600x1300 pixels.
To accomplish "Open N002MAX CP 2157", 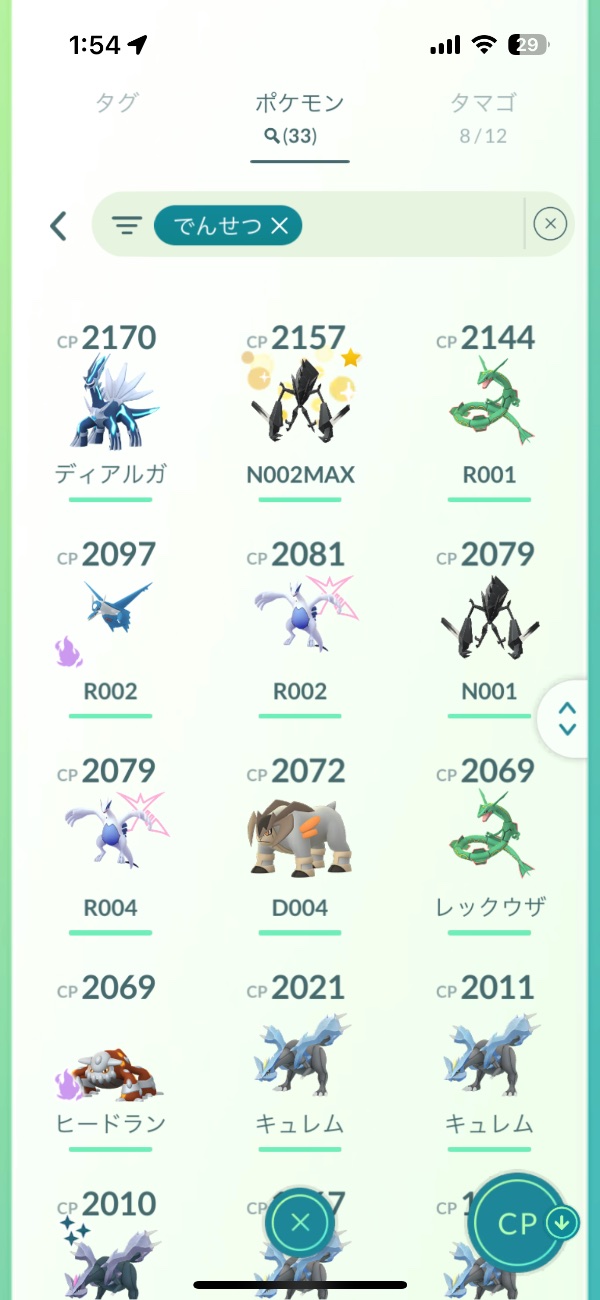I will point(300,410).
